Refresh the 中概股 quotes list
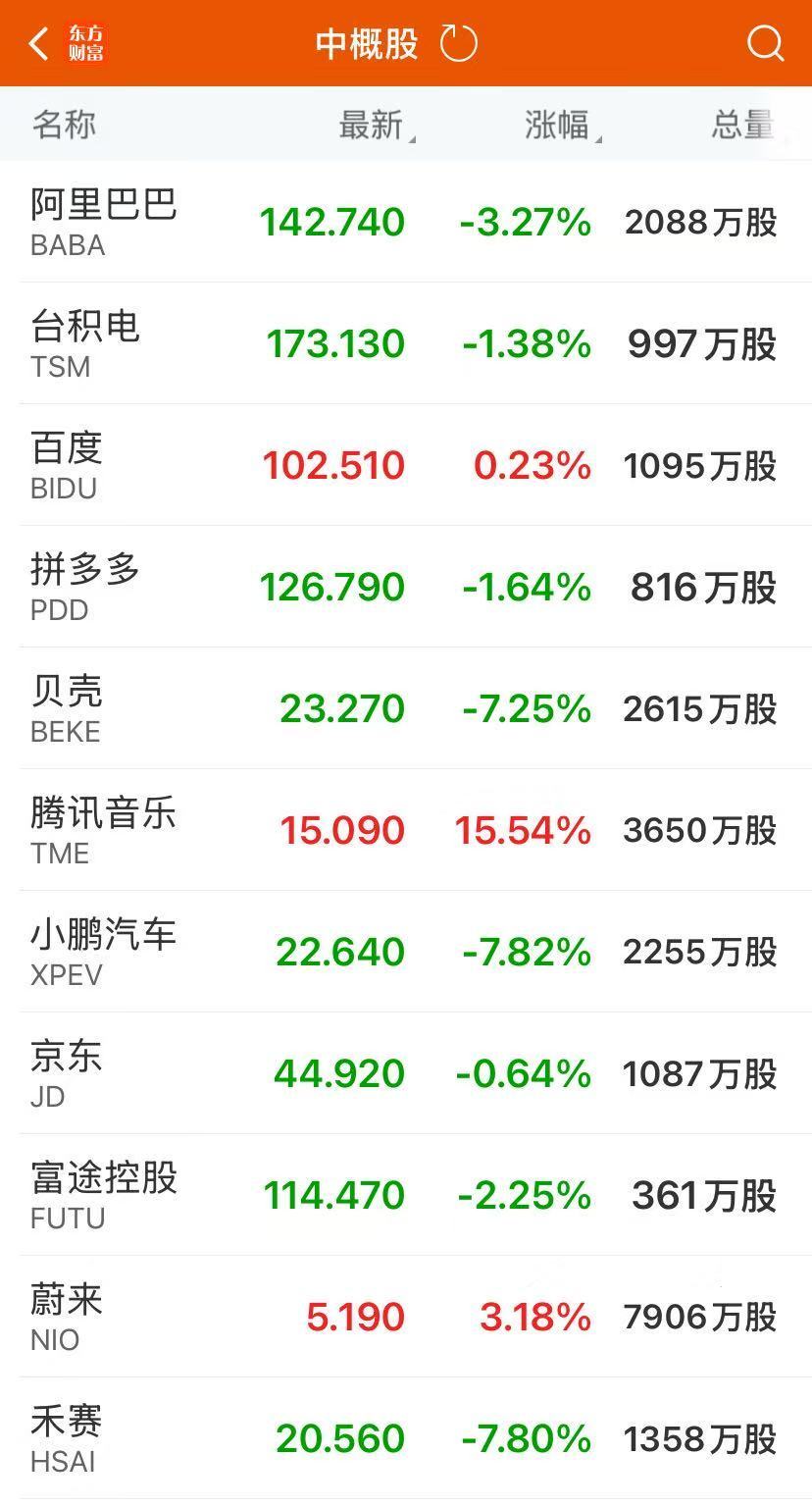The height and width of the screenshot is (1506, 812). 458,43
